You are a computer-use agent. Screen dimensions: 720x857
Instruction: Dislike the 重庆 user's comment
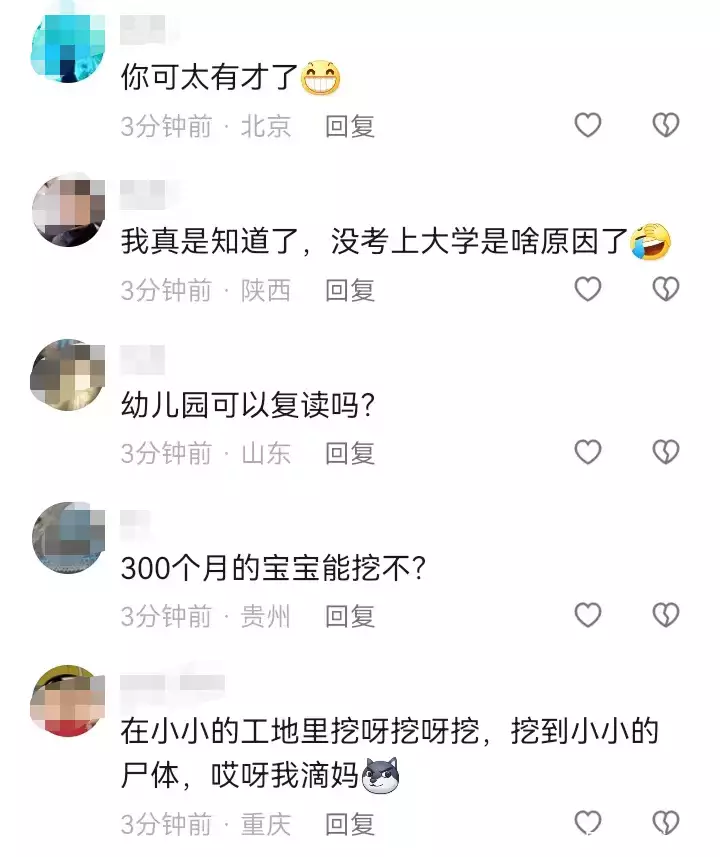[665, 823]
